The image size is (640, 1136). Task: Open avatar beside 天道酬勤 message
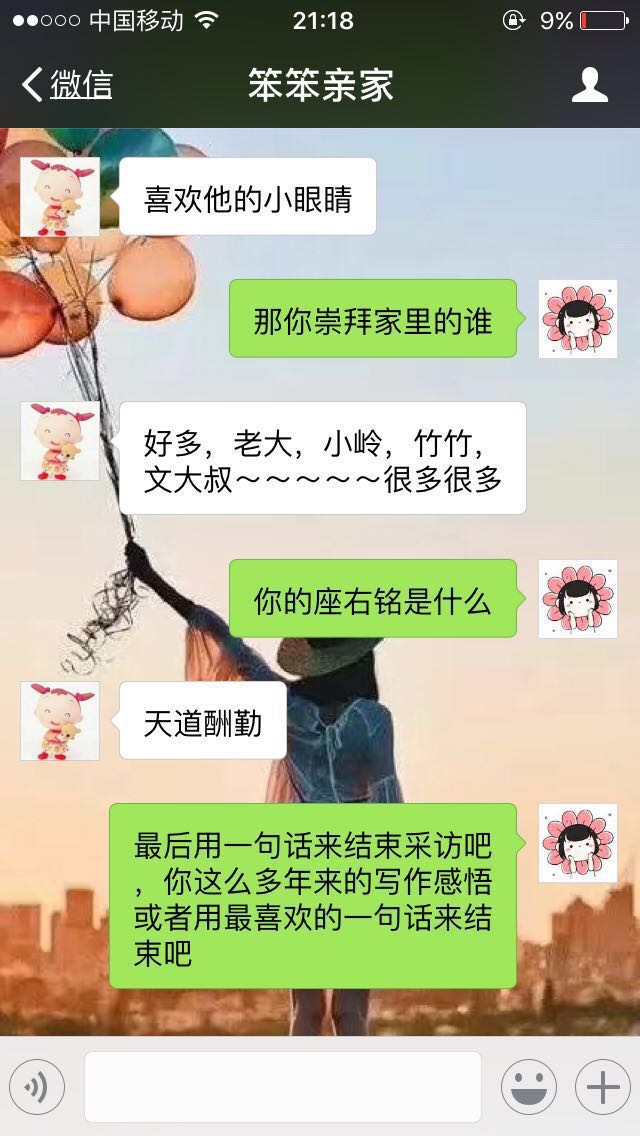60,721
